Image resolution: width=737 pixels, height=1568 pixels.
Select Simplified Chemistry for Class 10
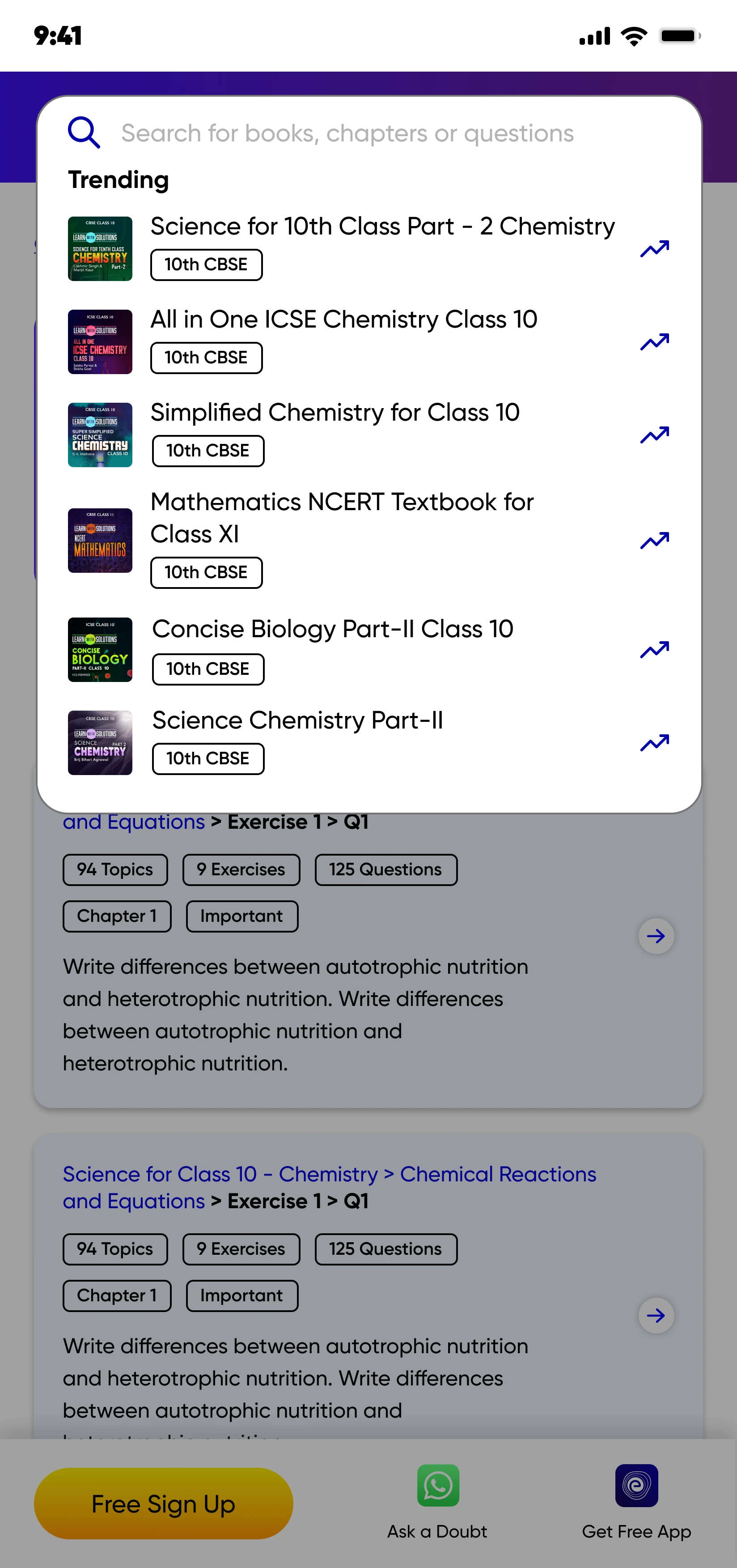click(x=368, y=434)
